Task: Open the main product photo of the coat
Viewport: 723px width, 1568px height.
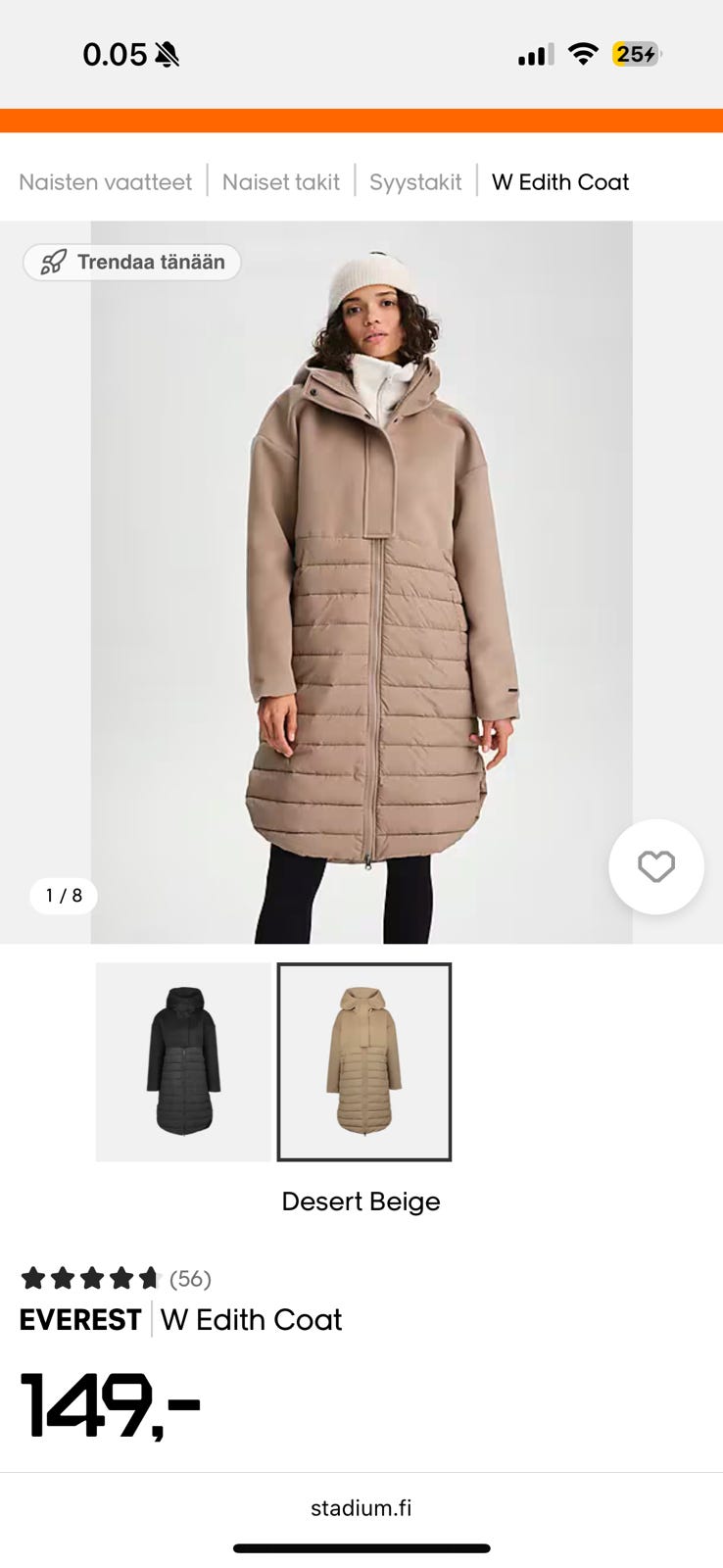Action: coord(361,582)
